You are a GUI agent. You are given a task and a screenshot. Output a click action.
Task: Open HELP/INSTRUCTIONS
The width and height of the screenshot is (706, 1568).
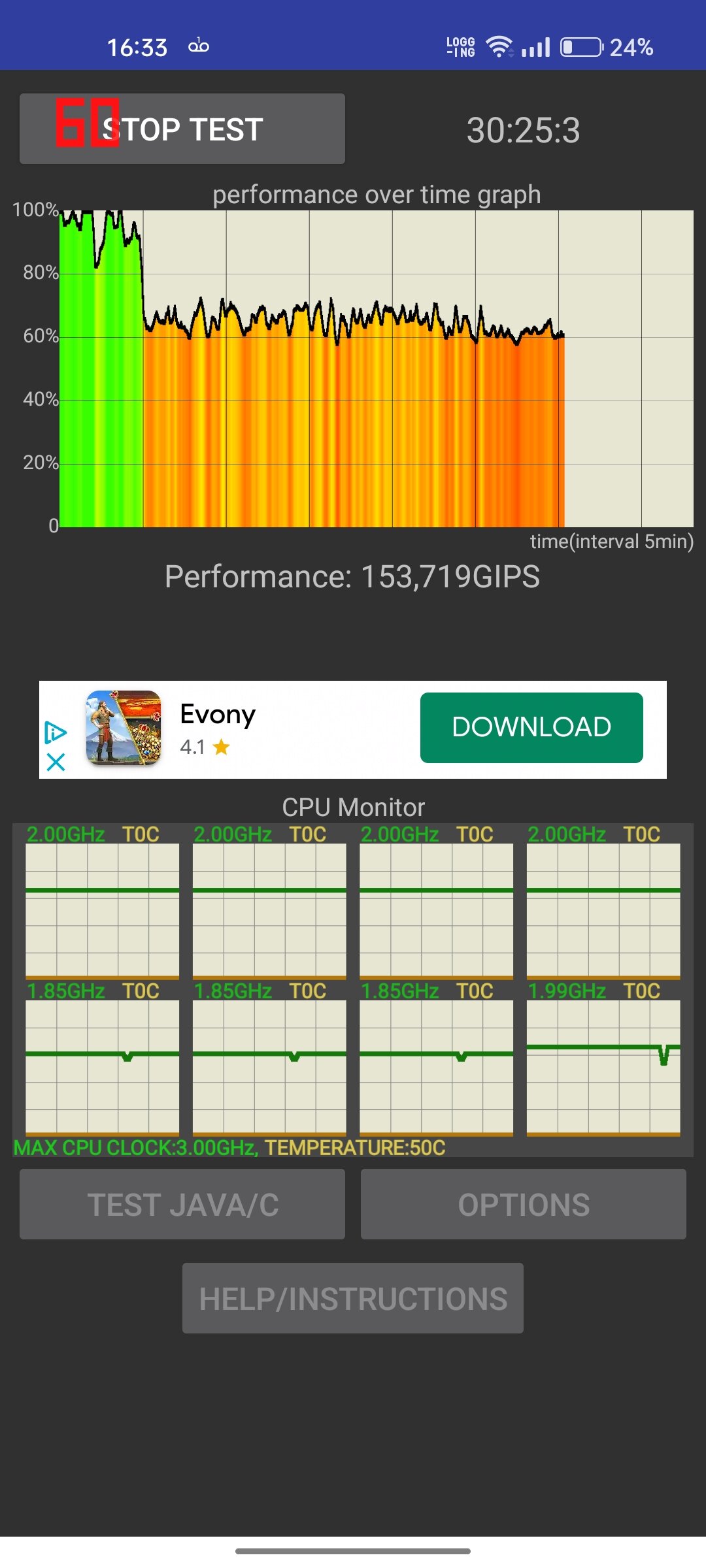353,1298
